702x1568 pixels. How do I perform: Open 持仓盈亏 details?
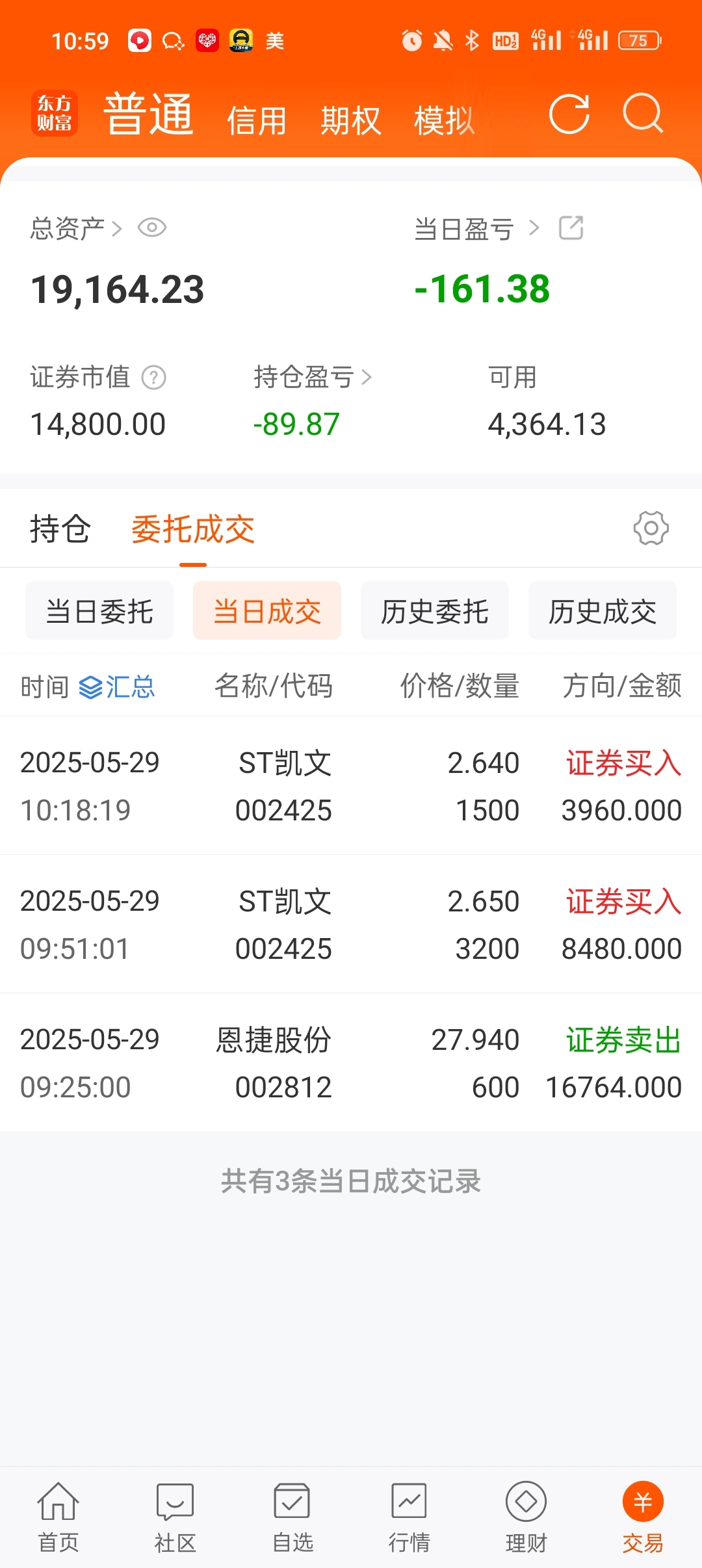tap(313, 377)
